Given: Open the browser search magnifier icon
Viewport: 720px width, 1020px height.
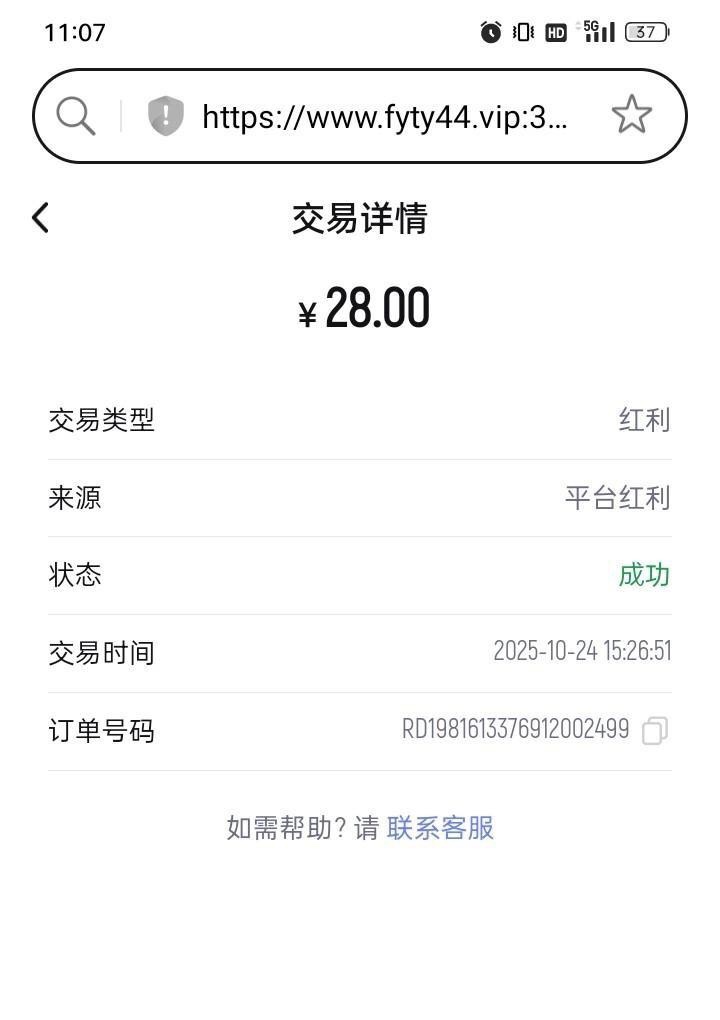Looking at the screenshot, I should pyautogui.click(x=76, y=116).
